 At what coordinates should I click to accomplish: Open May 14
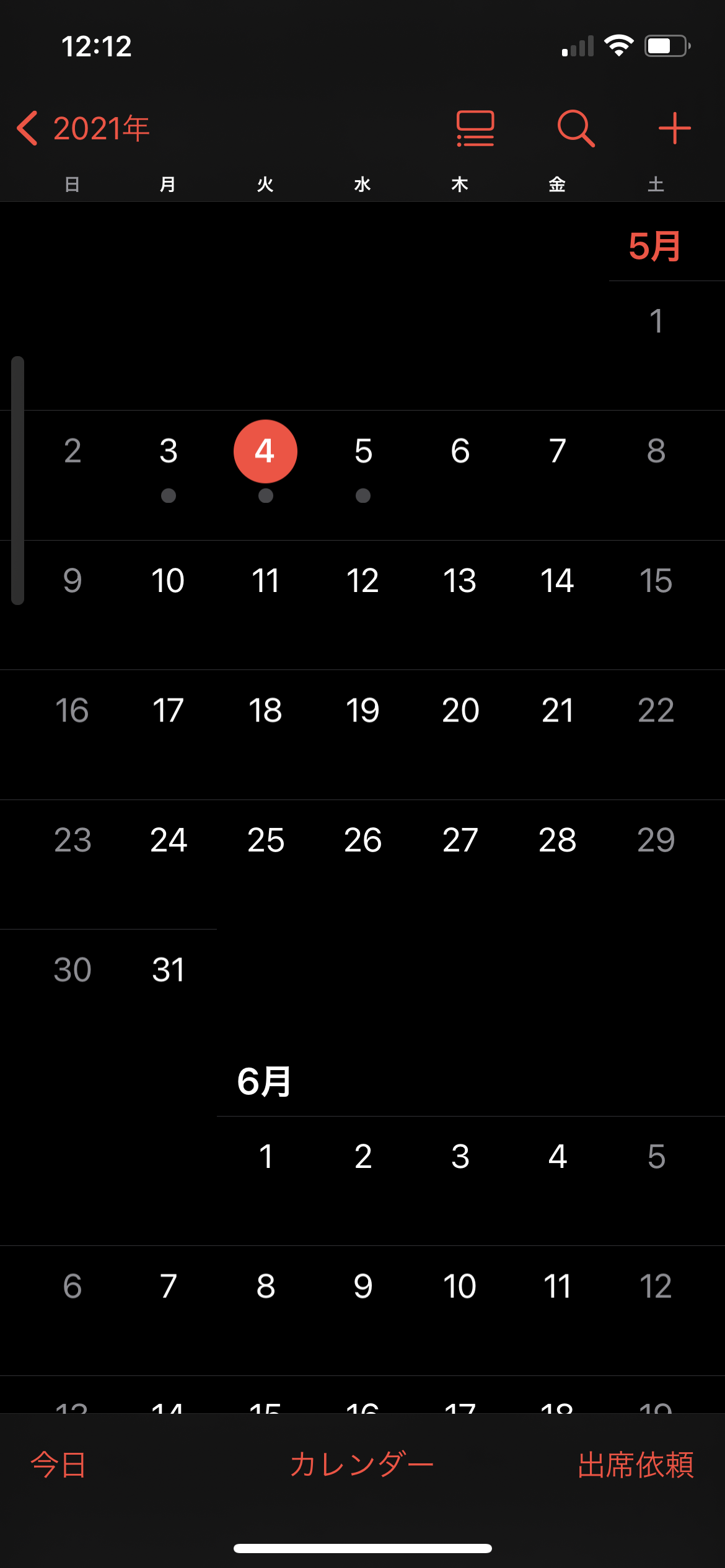[557, 581]
